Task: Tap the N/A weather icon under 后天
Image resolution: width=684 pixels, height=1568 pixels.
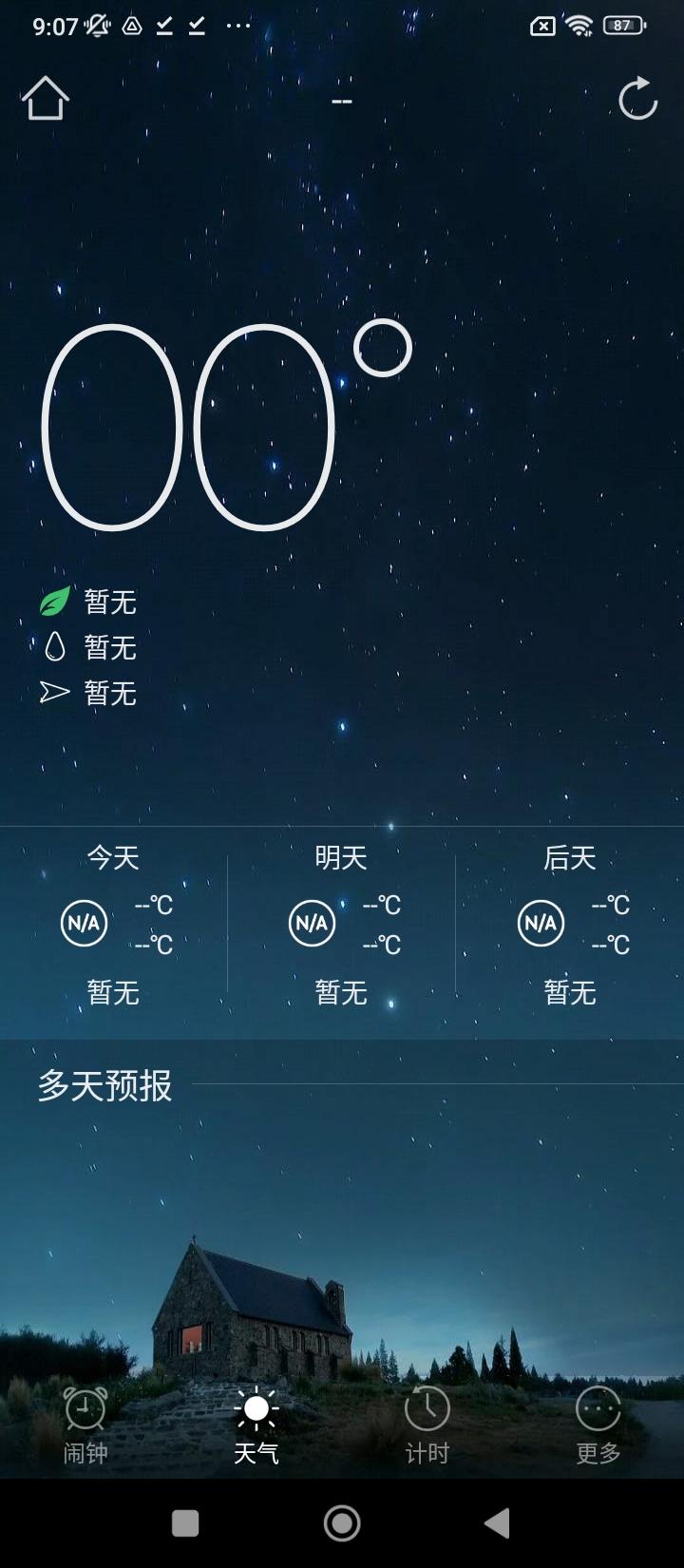Action: click(541, 923)
